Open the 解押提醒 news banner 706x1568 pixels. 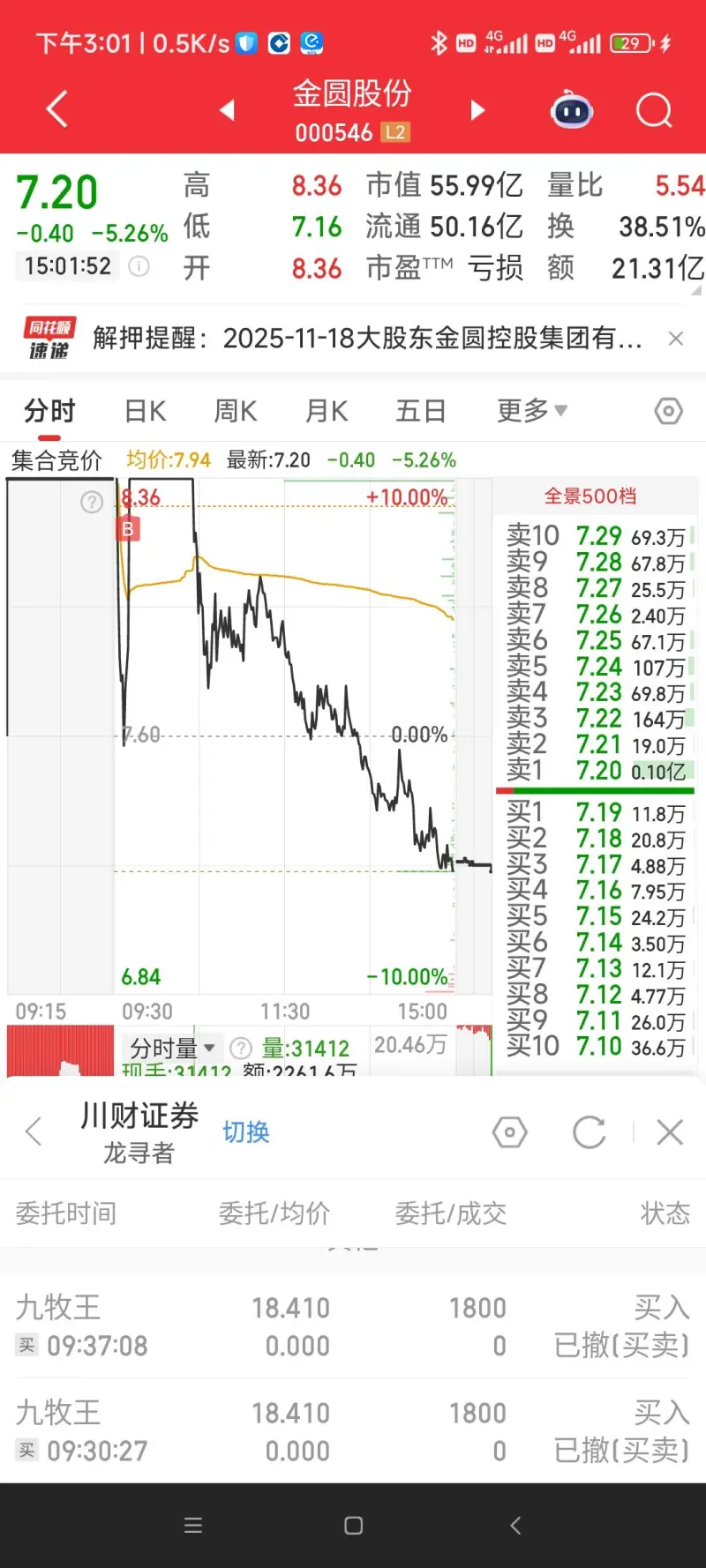(366, 339)
